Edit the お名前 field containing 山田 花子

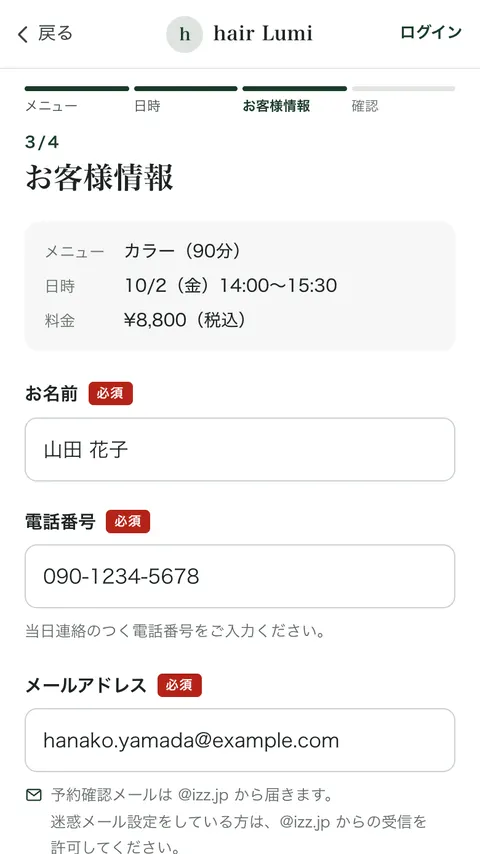240,449
